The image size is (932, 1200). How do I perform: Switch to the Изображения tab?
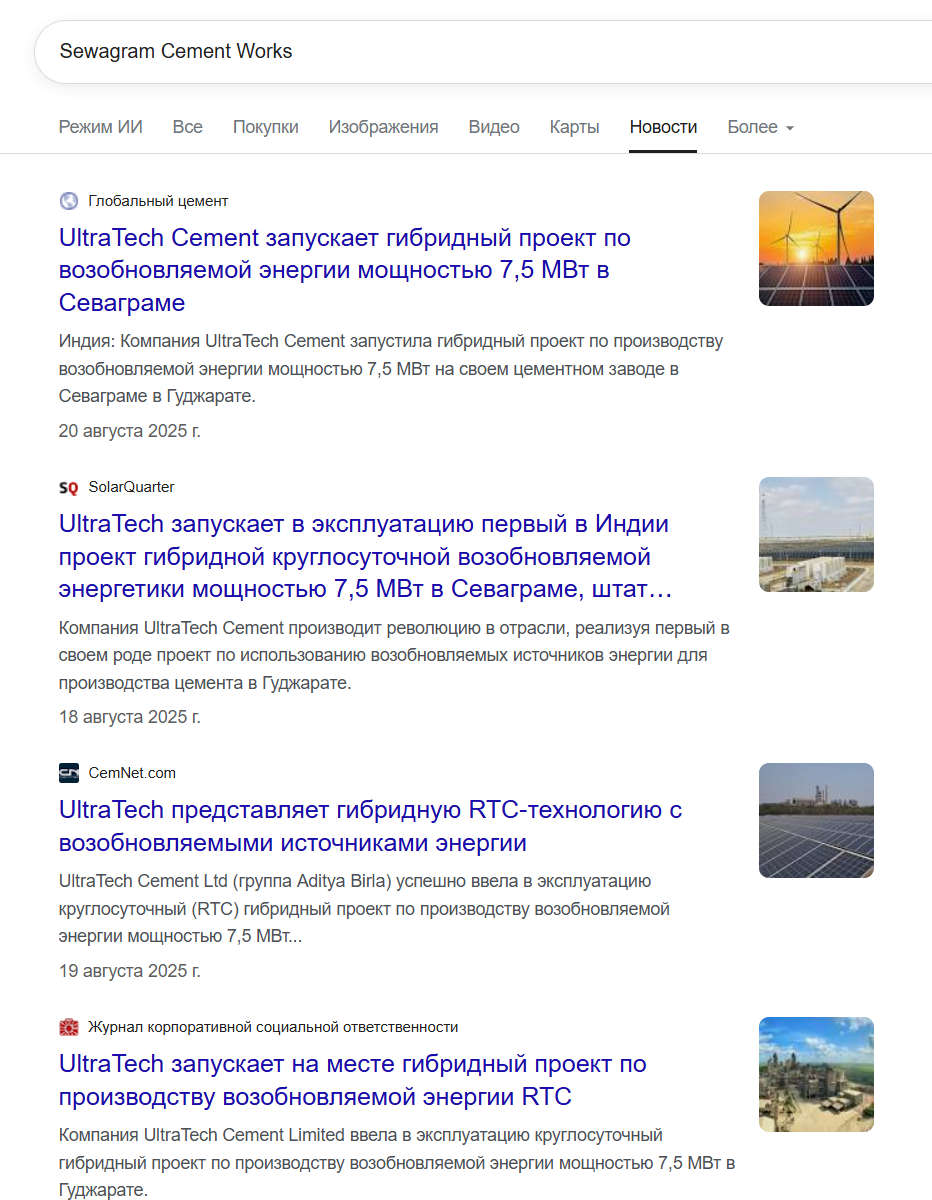(x=383, y=127)
